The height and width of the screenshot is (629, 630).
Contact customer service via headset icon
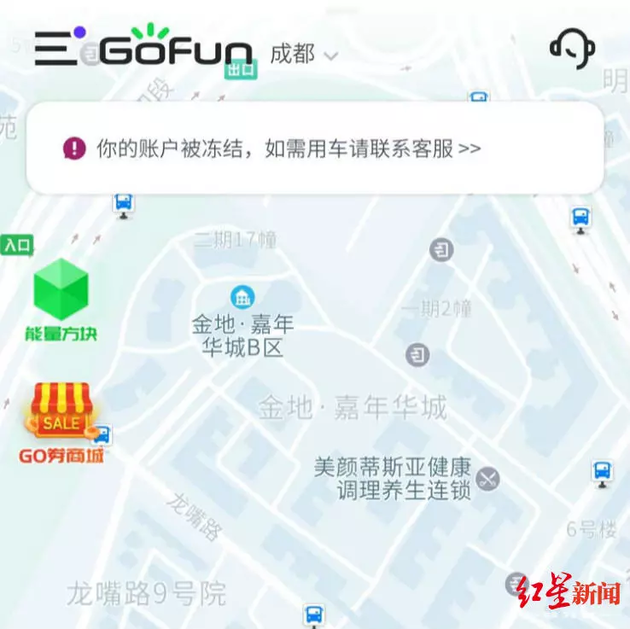573,47
